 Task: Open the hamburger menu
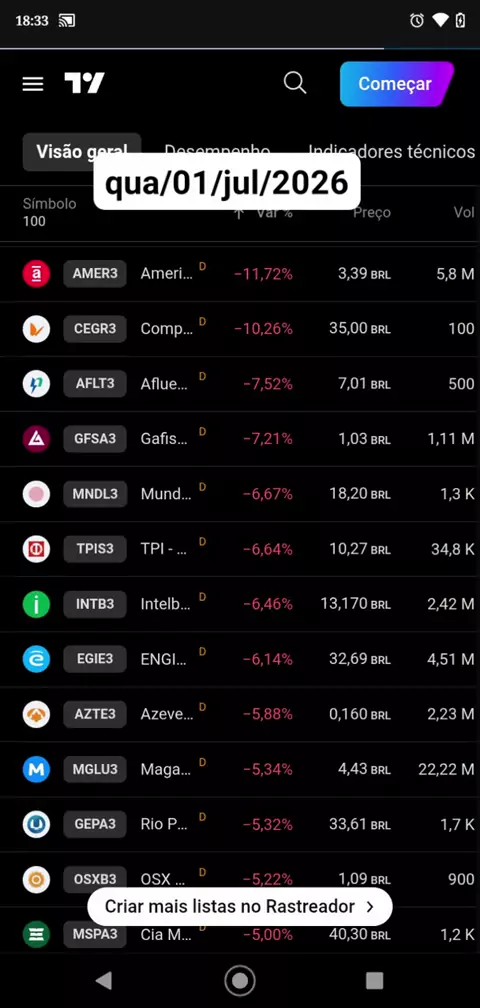33,84
